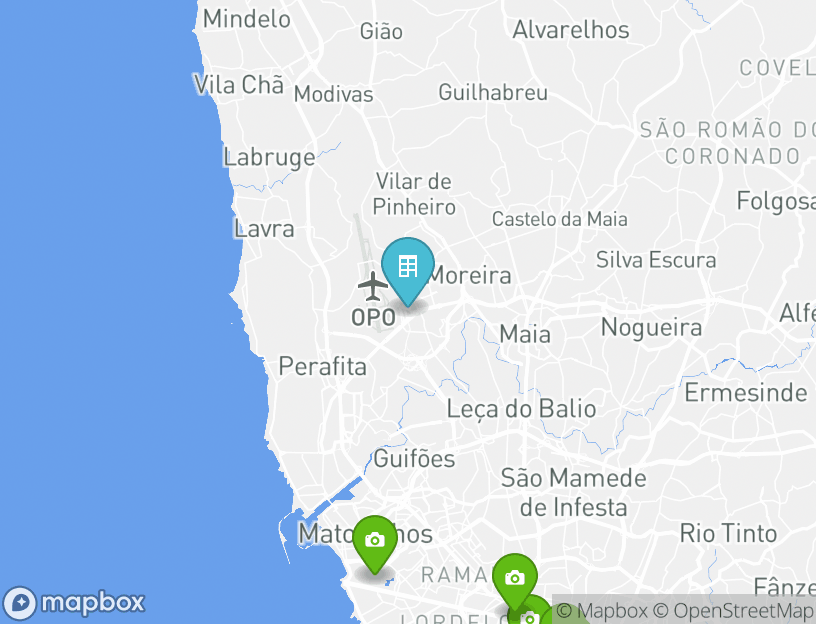Open the green camera marker at Matosinhos
816x624 pixels.
[x=374, y=541]
